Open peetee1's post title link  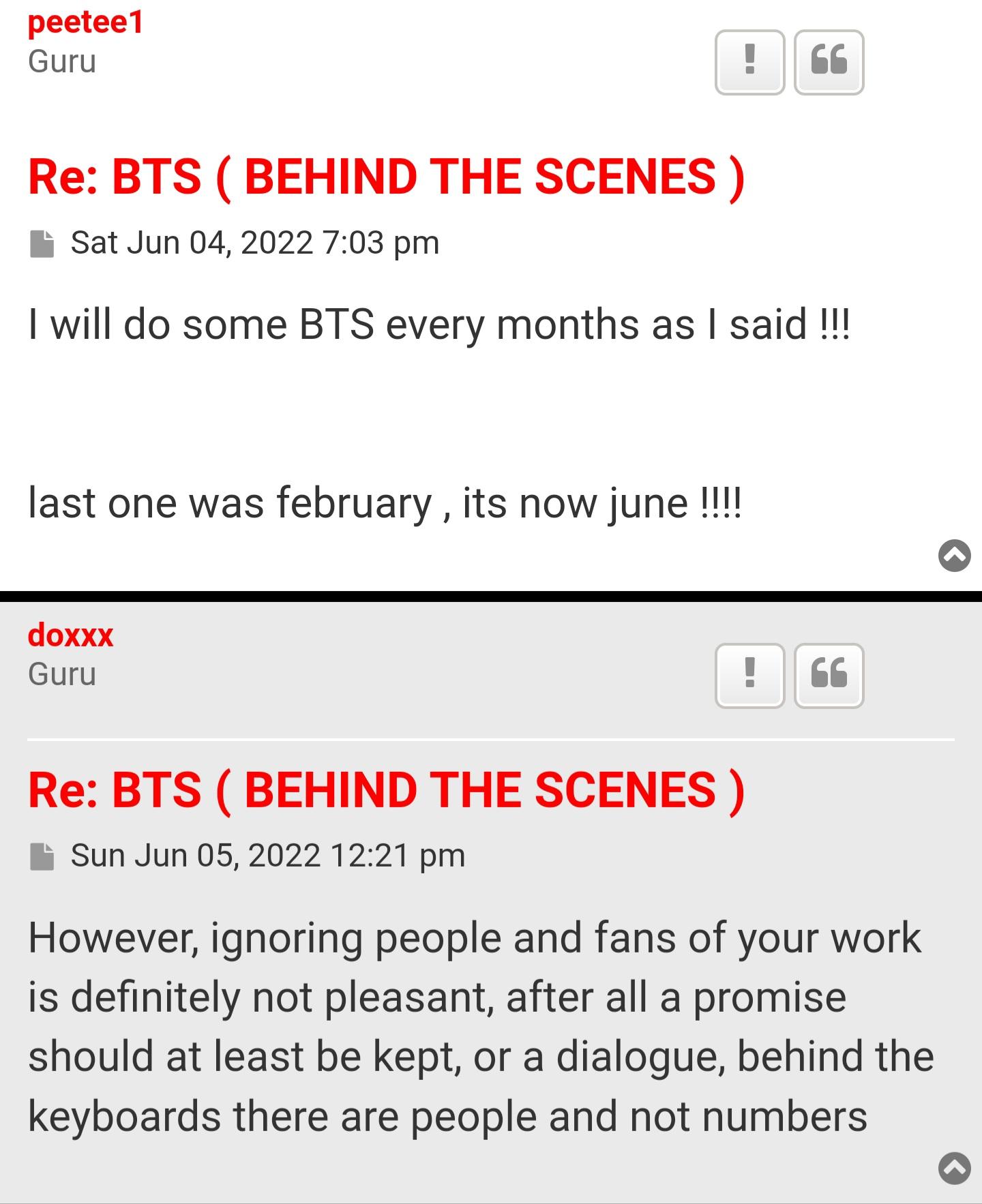pos(386,177)
